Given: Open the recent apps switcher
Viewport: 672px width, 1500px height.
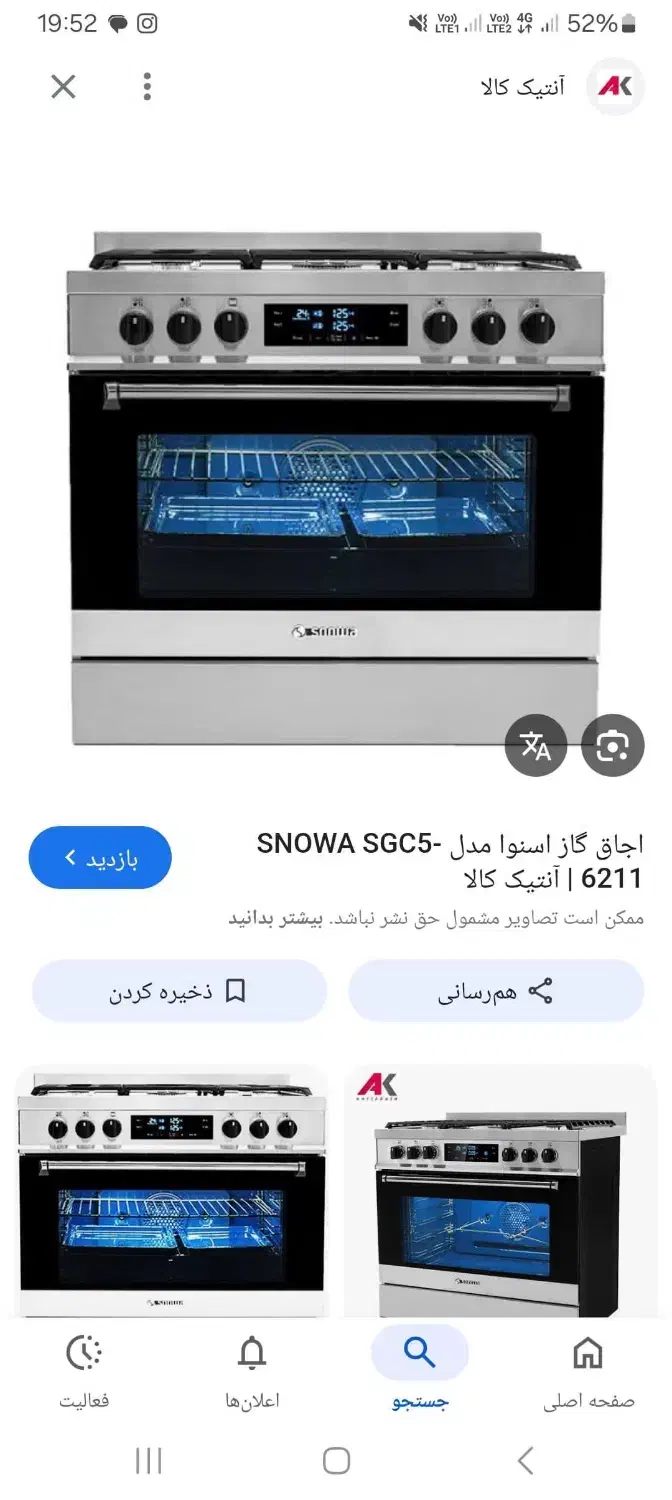Looking at the screenshot, I should click(148, 1461).
